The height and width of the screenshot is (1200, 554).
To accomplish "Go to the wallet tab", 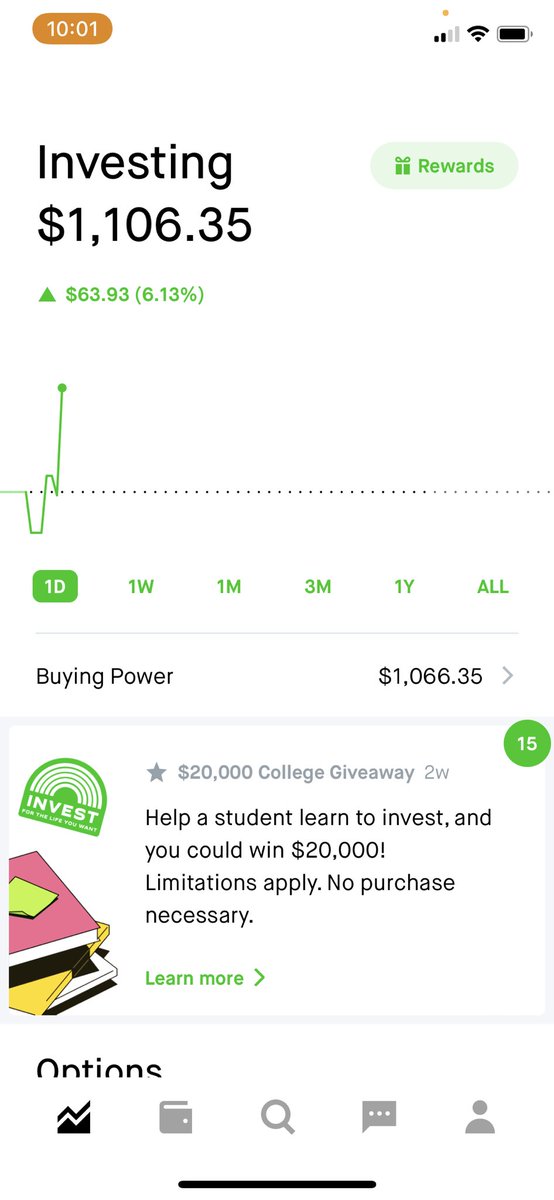I will (x=175, y=1117).
